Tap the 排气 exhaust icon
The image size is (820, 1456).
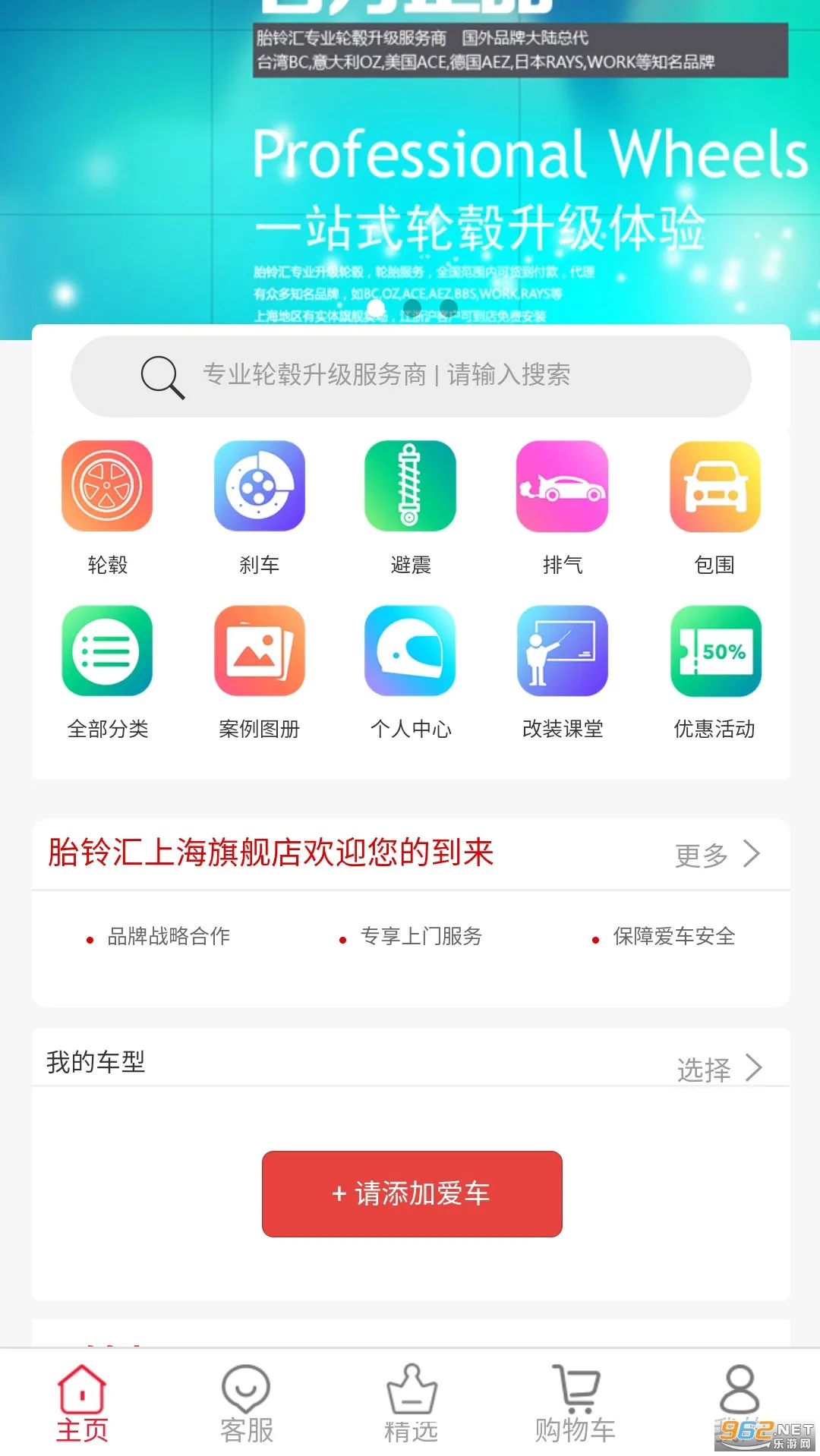(x=563, y=486)
